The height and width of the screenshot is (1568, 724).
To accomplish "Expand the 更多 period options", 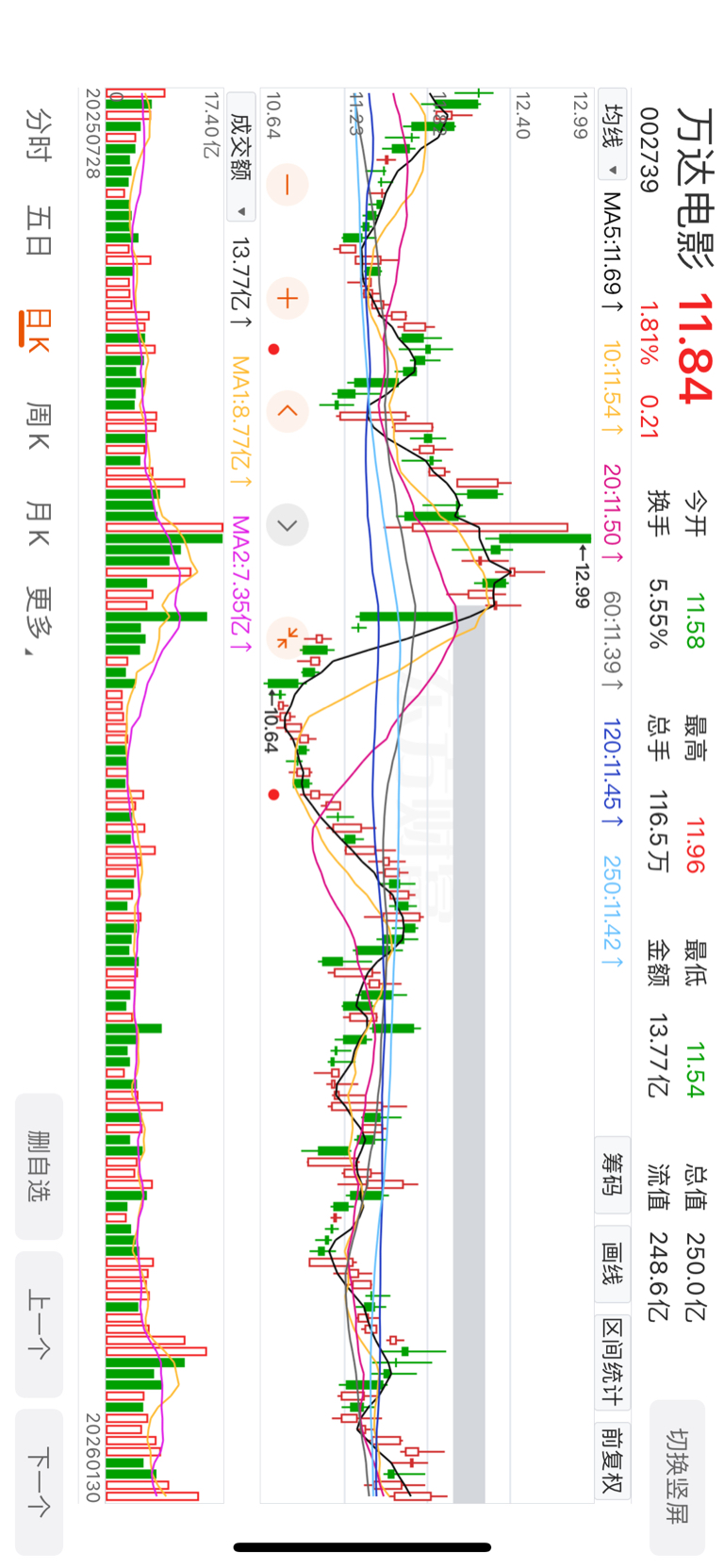I will tap(38, 621).
